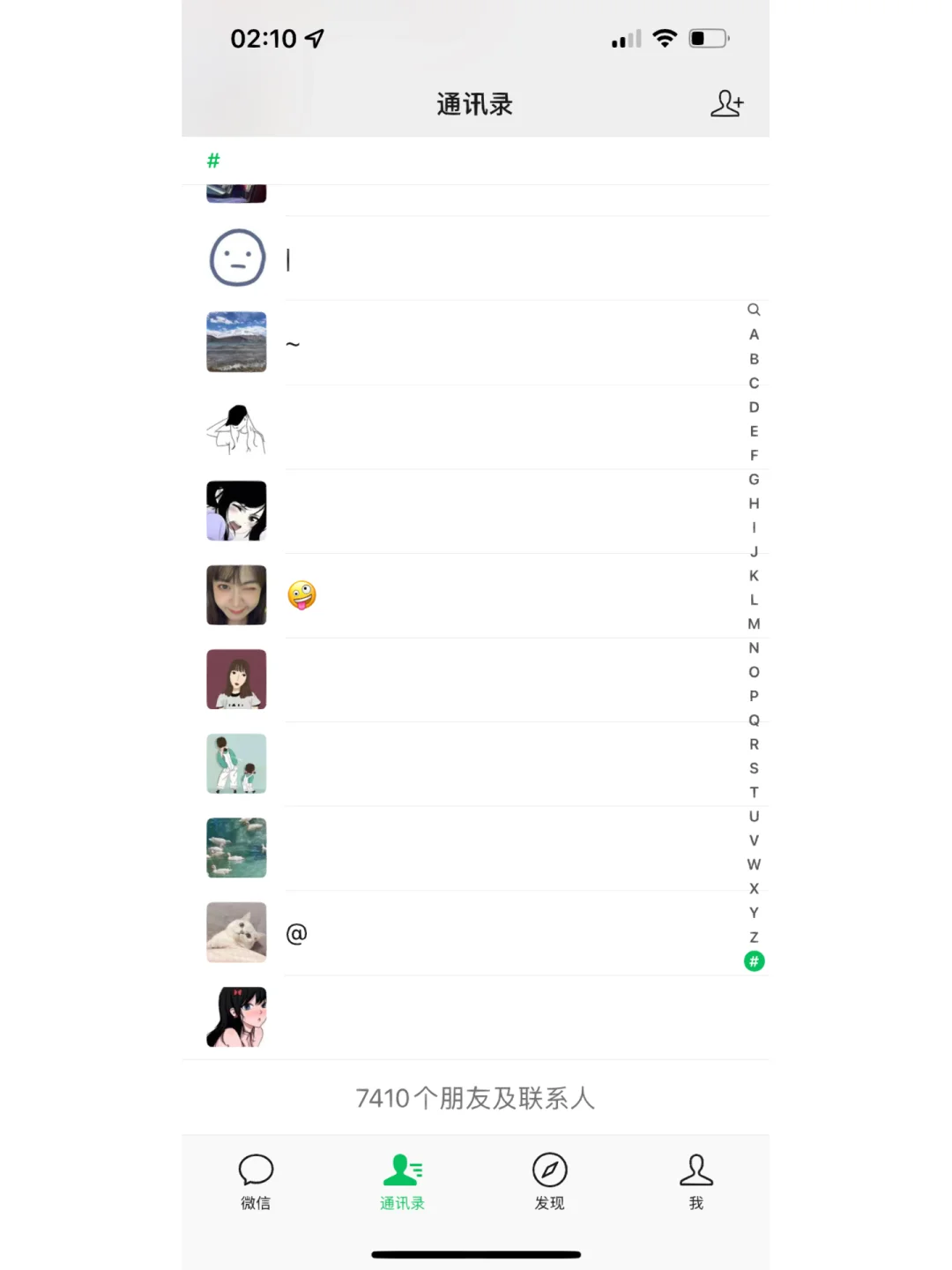Jump to letter Z in the index
This screenshot has width=952, height=1270.
[x=754, y=937]
